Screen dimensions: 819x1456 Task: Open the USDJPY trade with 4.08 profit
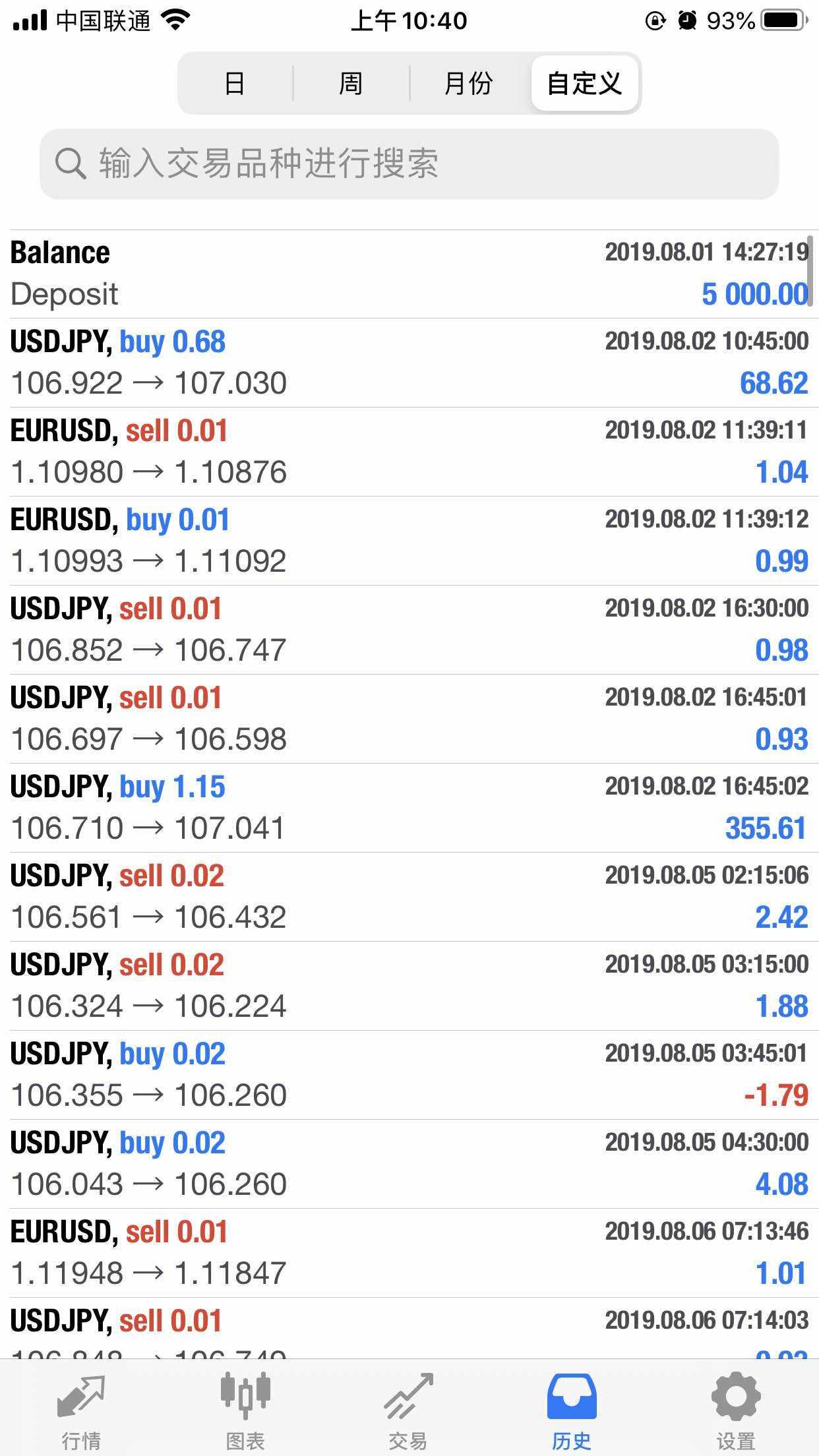409,1164
